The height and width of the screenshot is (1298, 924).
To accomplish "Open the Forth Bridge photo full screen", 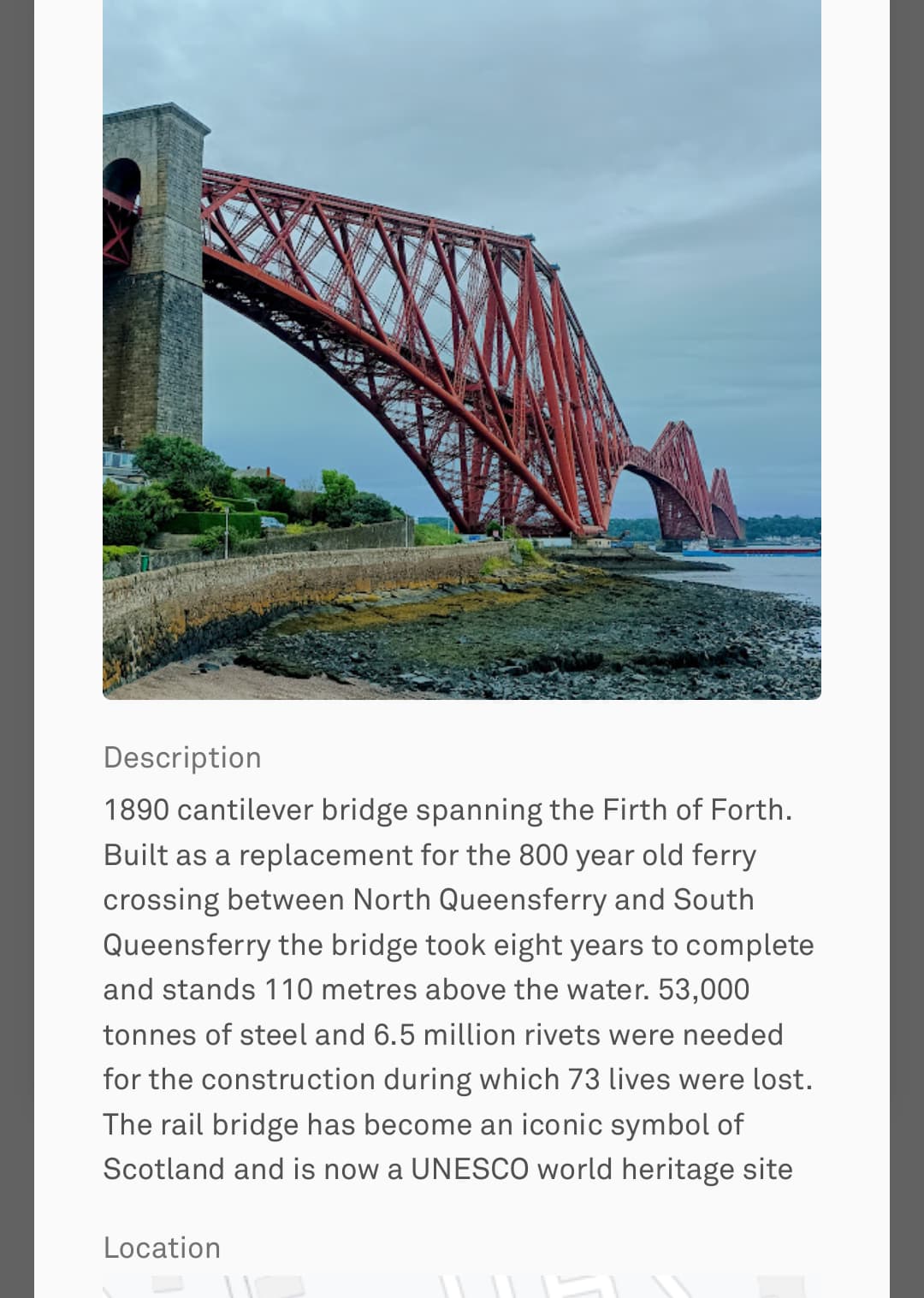I will [462, 349].
